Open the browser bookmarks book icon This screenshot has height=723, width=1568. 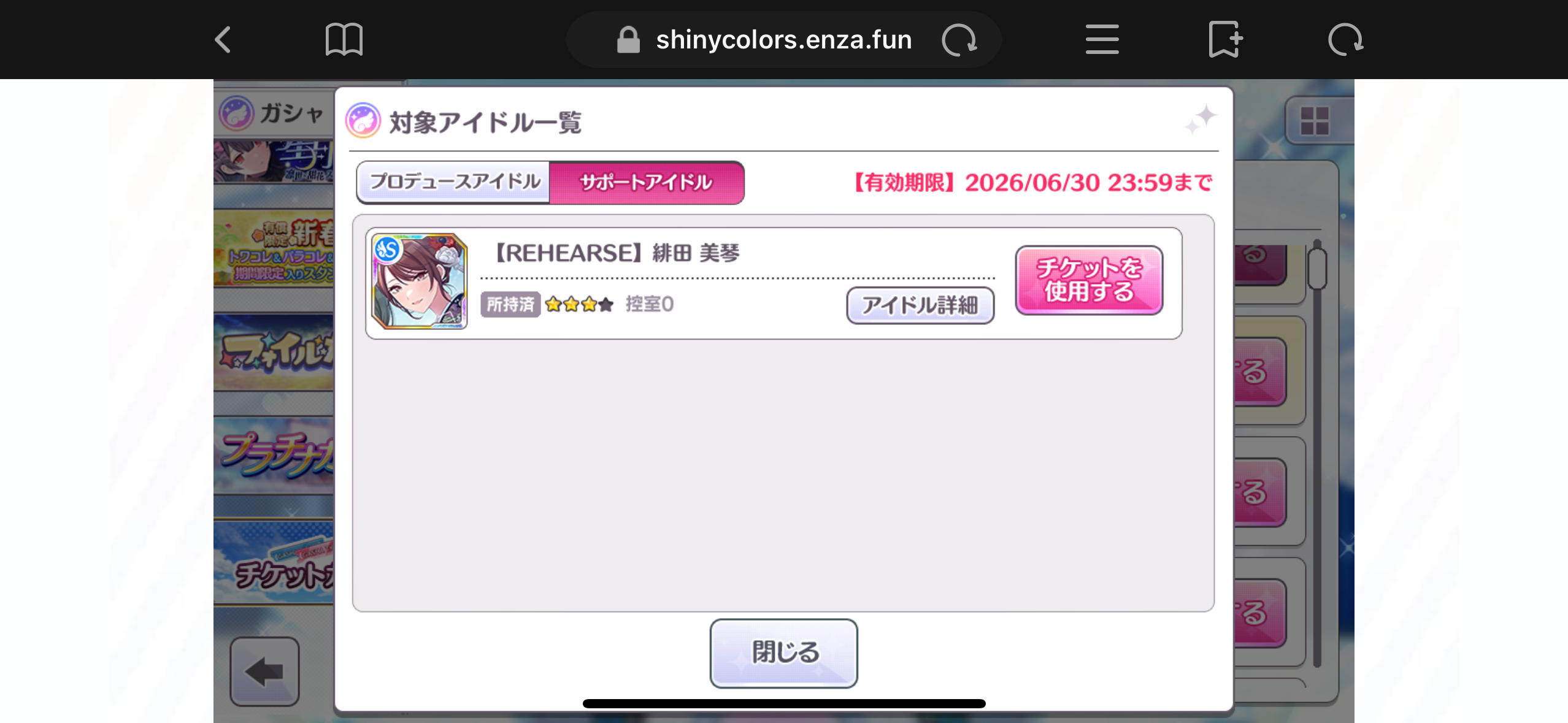point(344,40)
